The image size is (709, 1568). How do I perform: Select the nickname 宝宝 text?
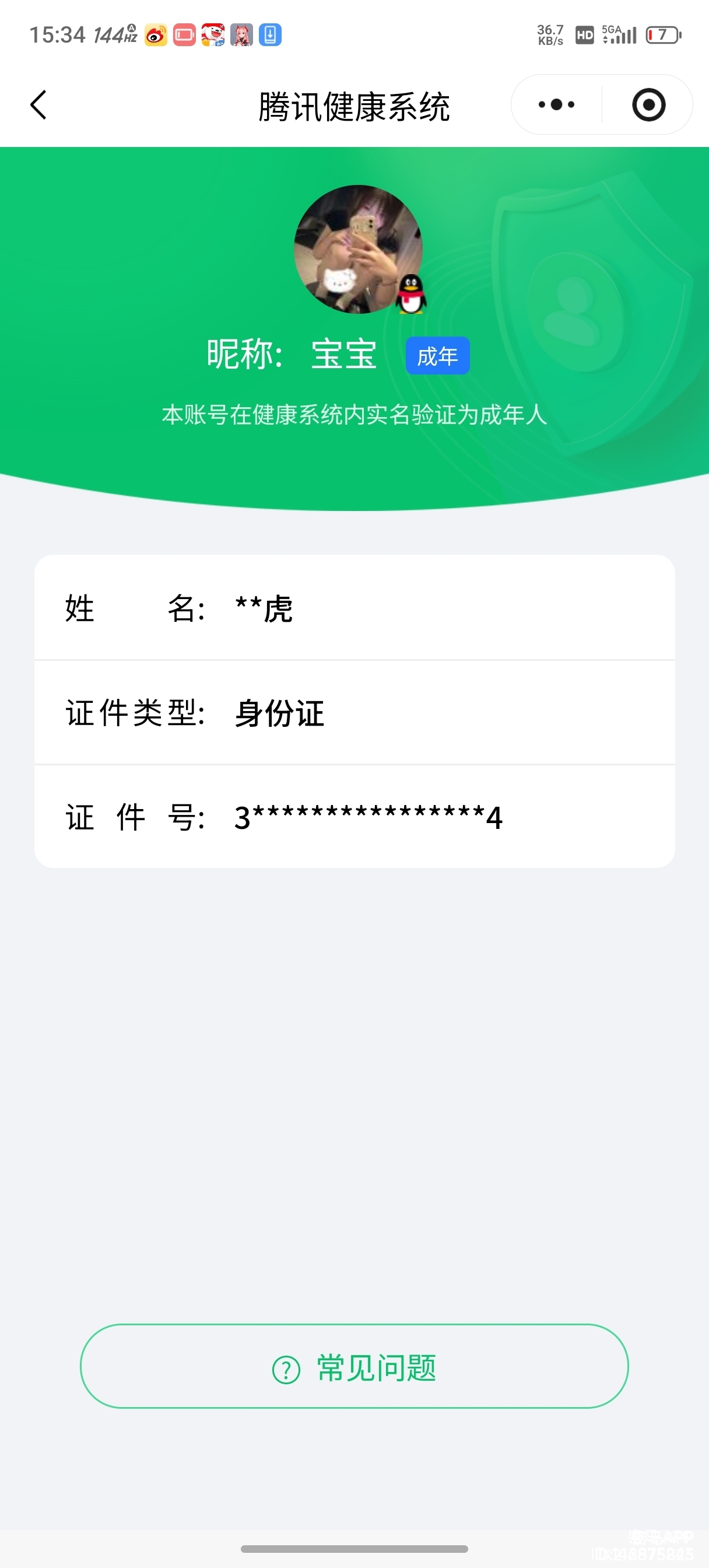[343, 355]
